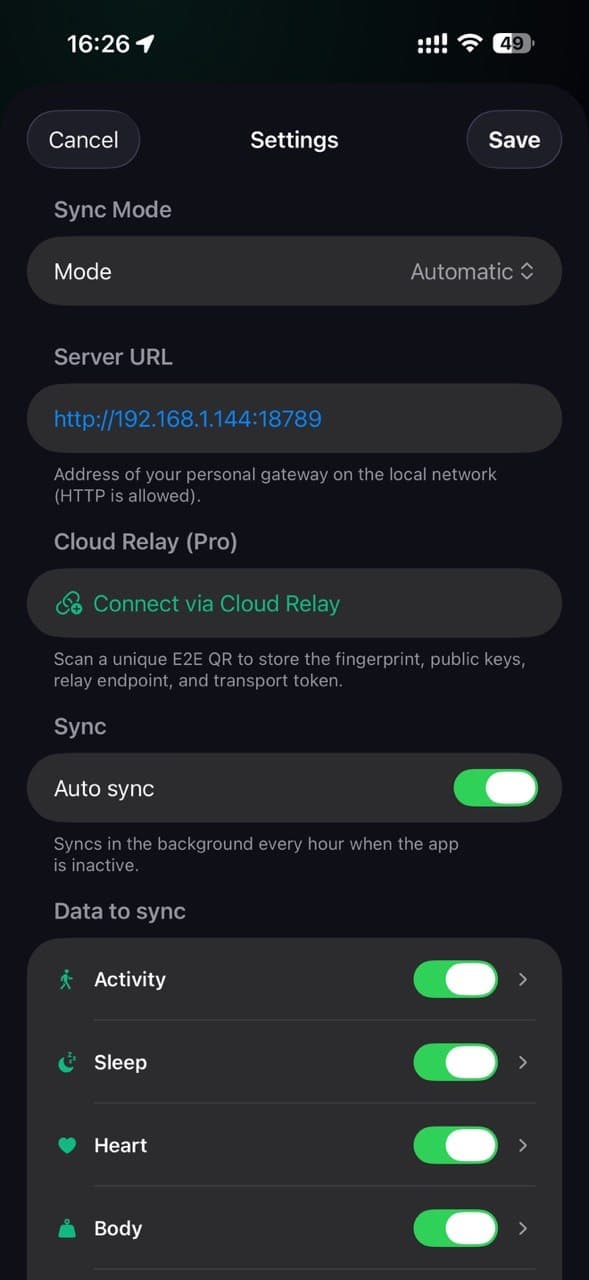Switch off Heart data sync

456,1145
